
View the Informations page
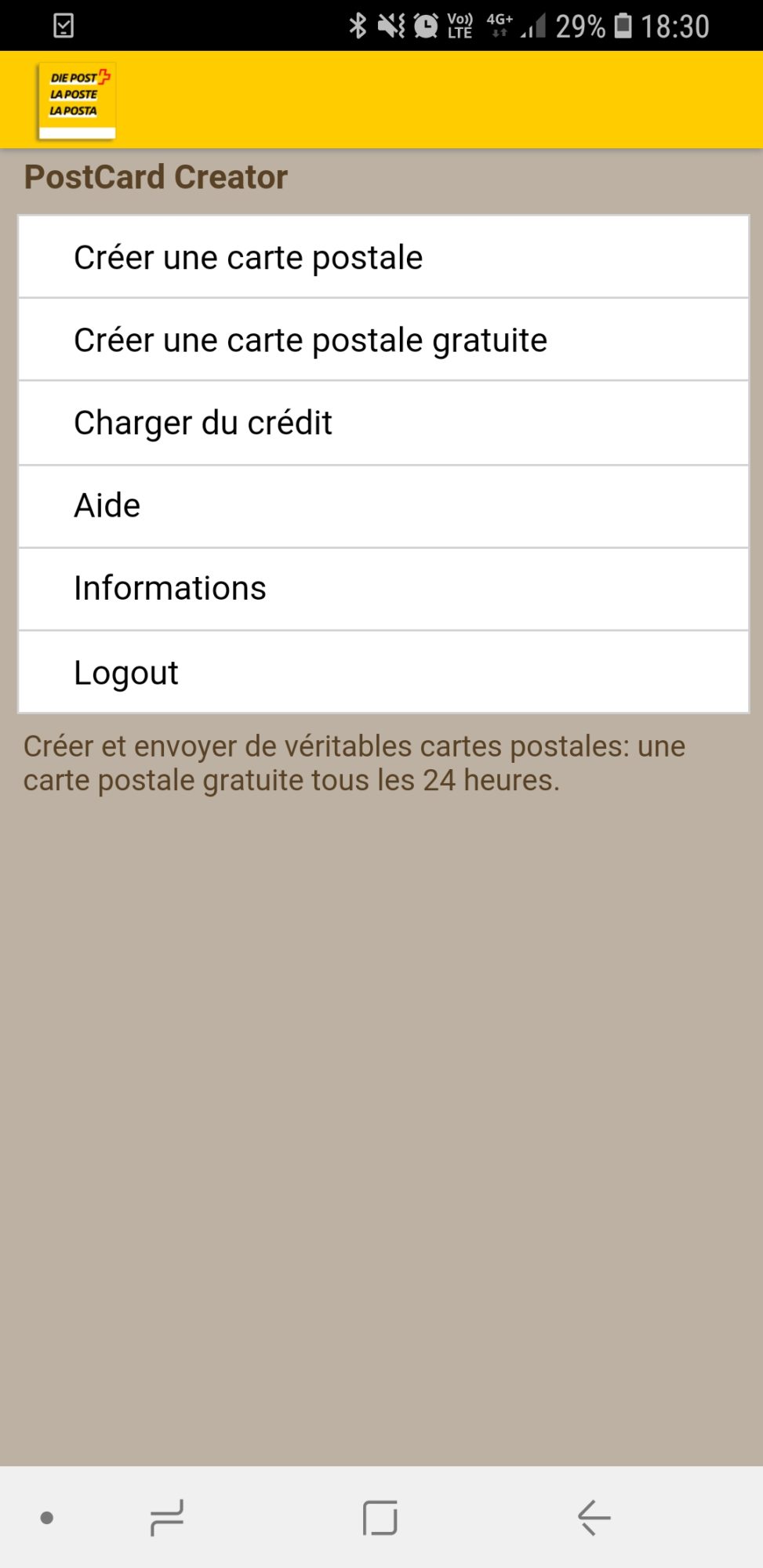click(x=383, y=589)
